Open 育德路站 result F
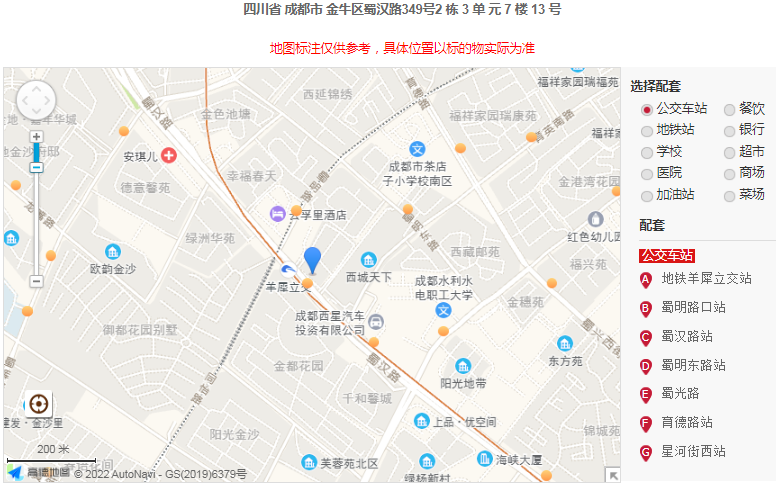Viewport: 776px width, 483px height. (686, 422)
